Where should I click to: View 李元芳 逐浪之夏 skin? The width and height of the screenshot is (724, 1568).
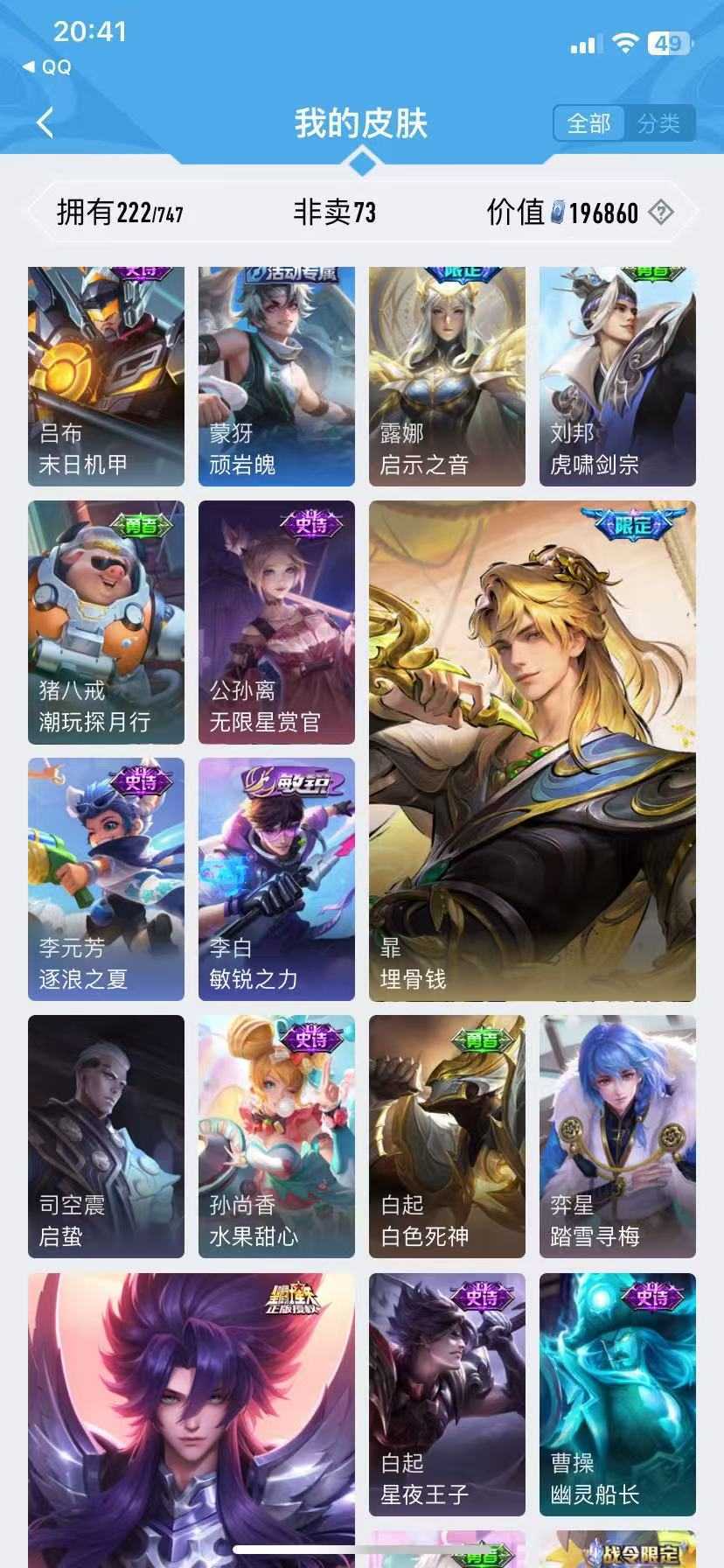106,879
